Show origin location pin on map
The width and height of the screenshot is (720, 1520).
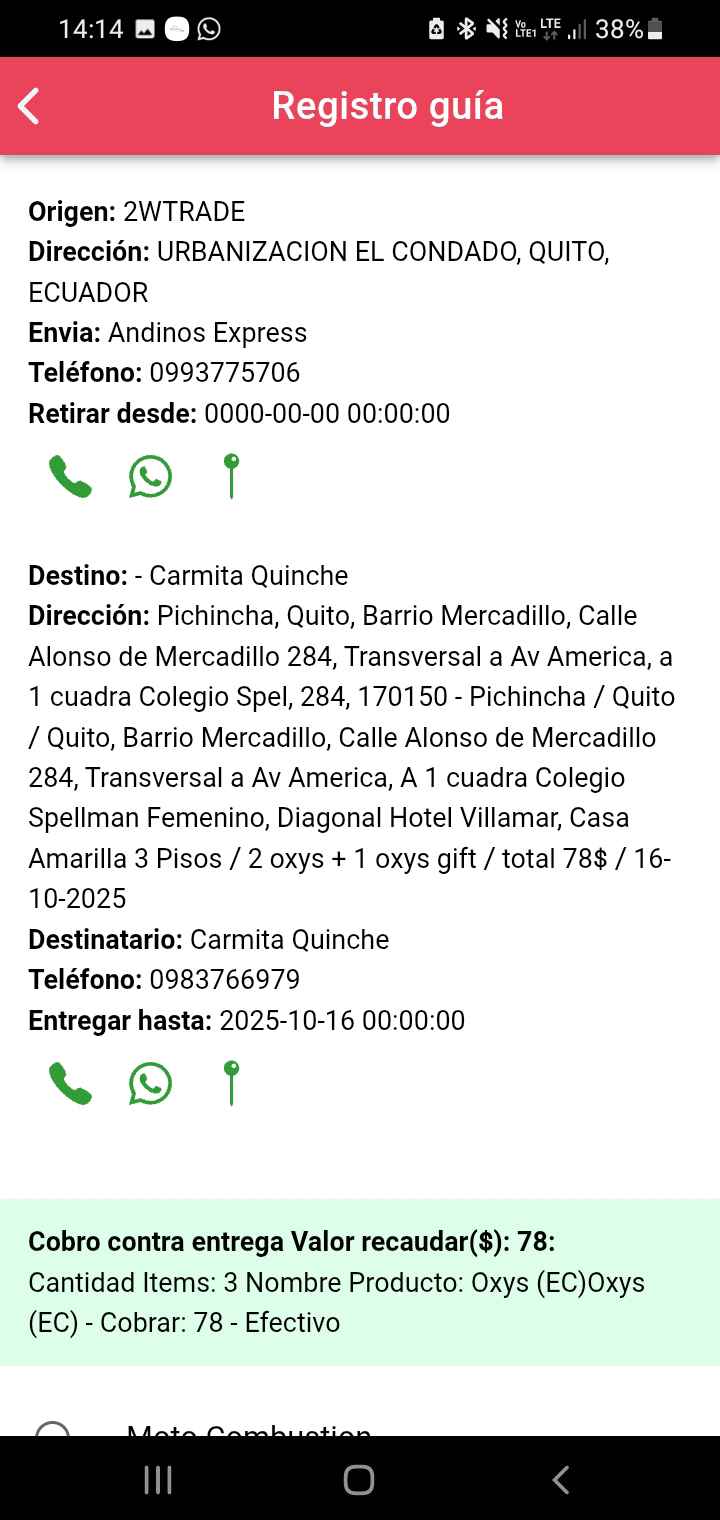click(x=231, y=476)
